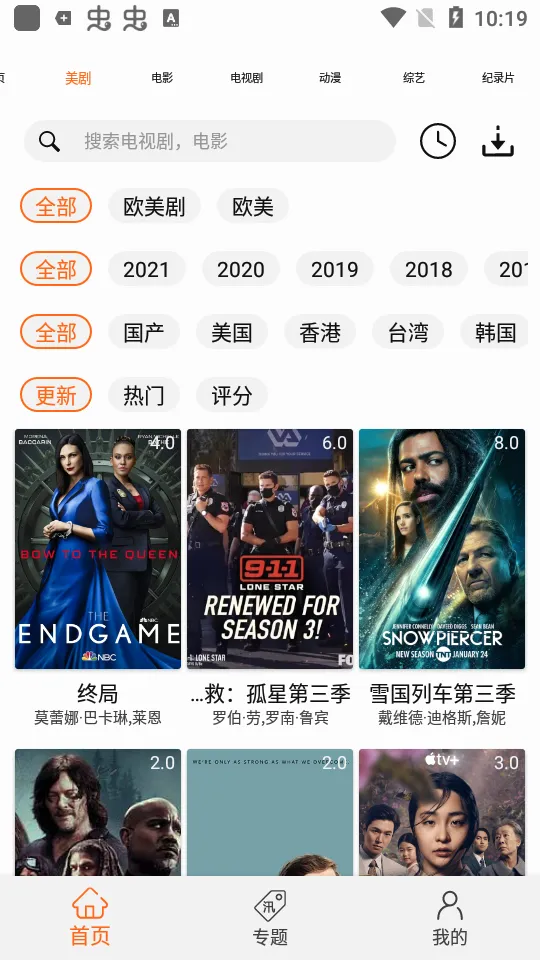Viewport: 540px width, 960px height.
Task: Switch to the 综艺 tab
Action: [414, 78]
